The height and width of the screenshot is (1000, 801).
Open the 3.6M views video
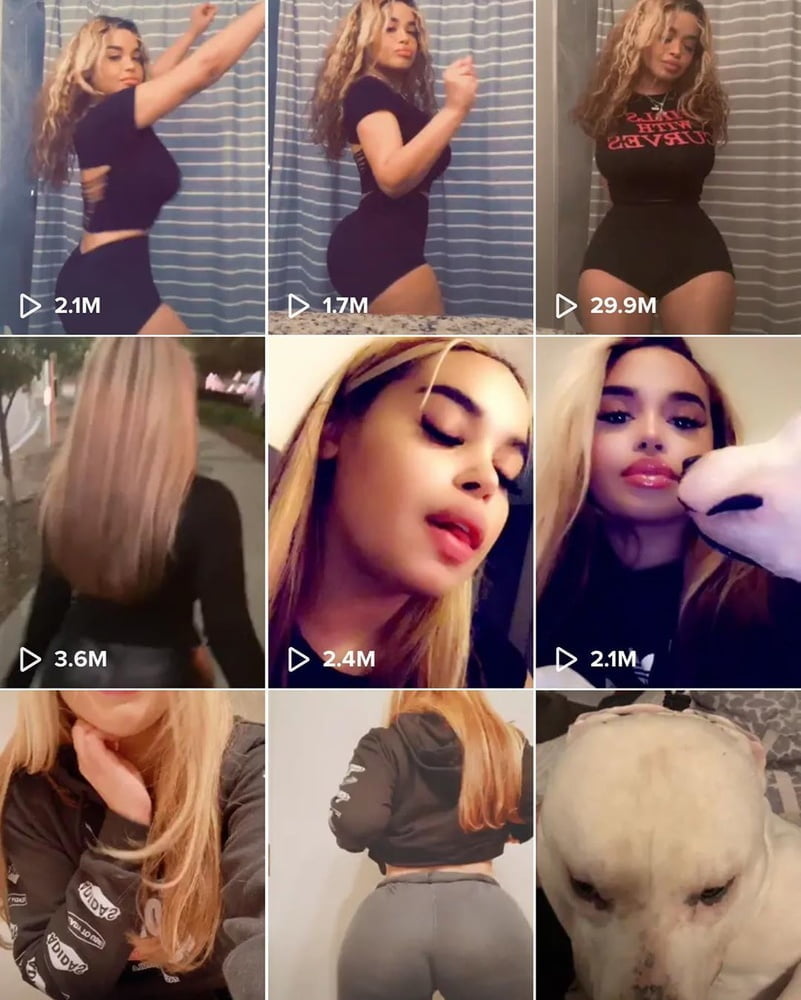tap(132, 512)
